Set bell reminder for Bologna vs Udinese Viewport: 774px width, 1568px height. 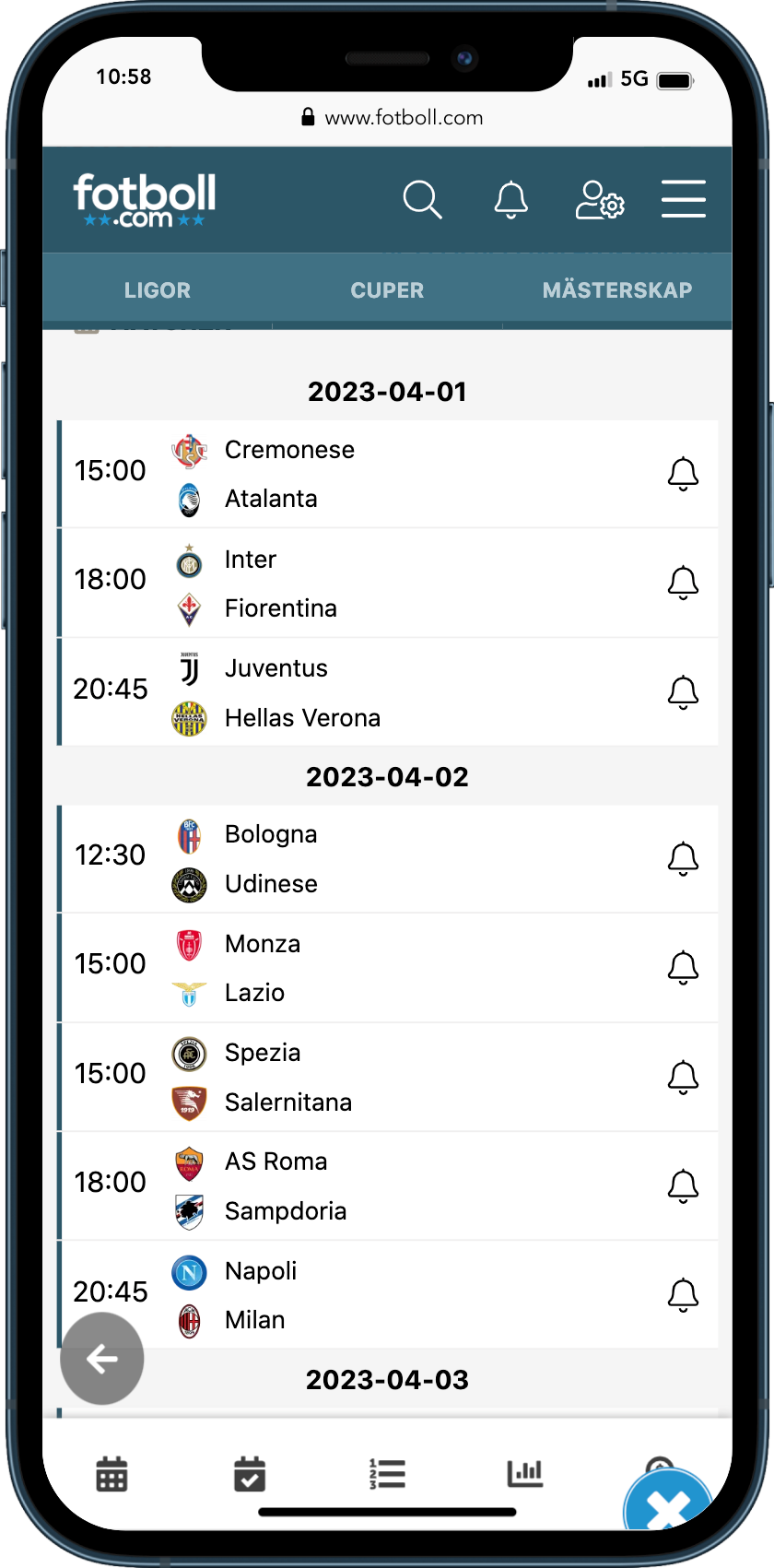[683, 859]
